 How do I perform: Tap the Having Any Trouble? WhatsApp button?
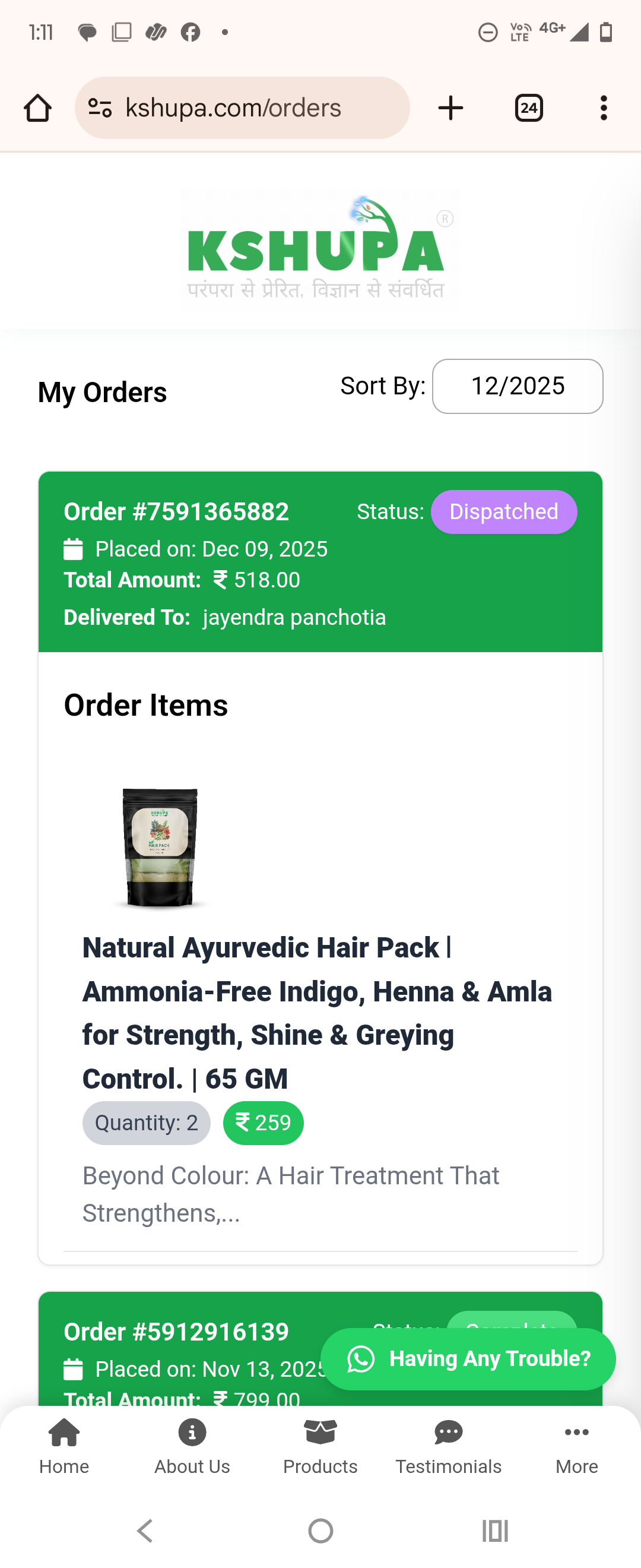tap(468, 1358)
